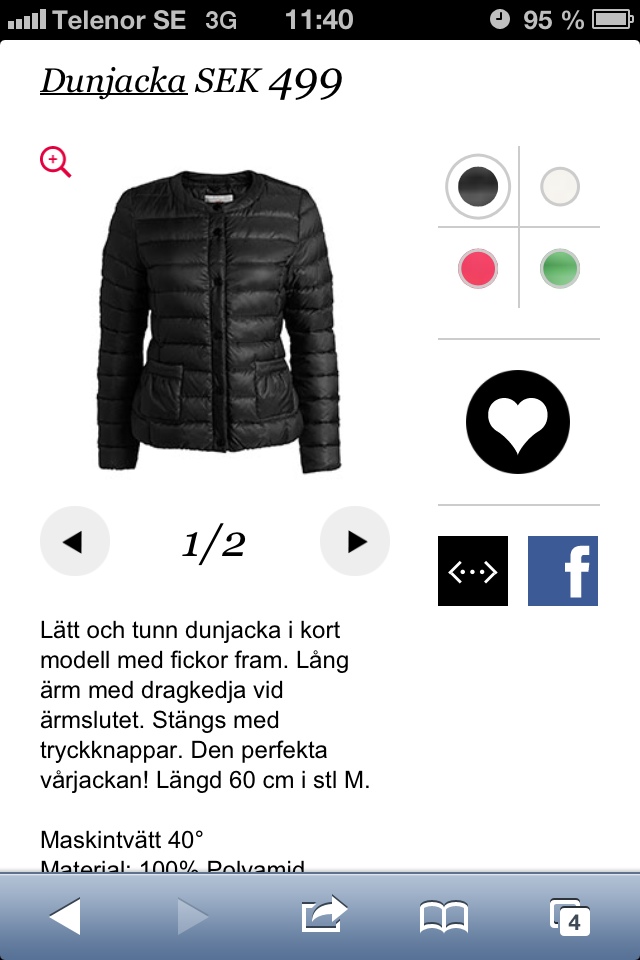The height and width of the screenshot is (960, 640).
Task: Open the Dunjacka title link
Action: 113,82
